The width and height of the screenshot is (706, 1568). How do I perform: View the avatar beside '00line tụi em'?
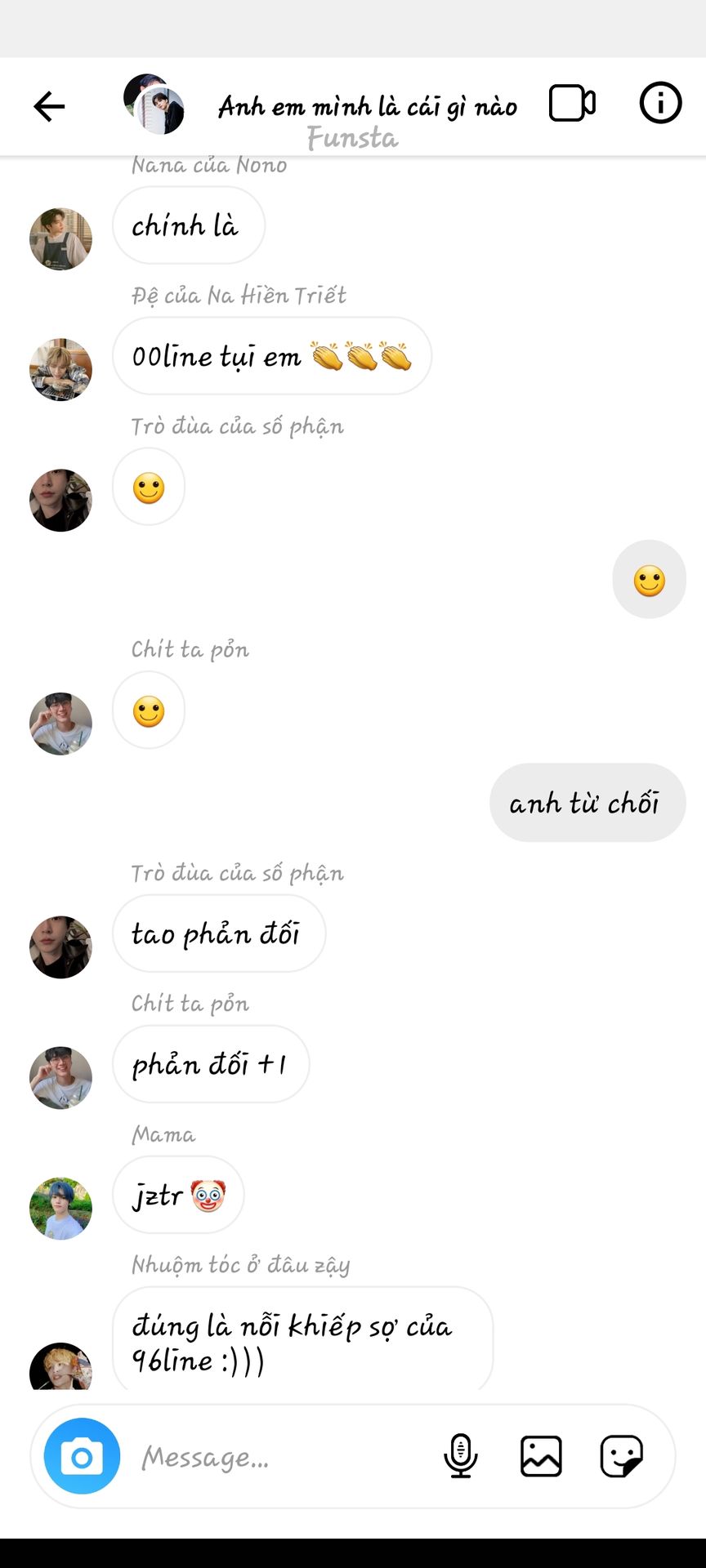tap(60, 369)
